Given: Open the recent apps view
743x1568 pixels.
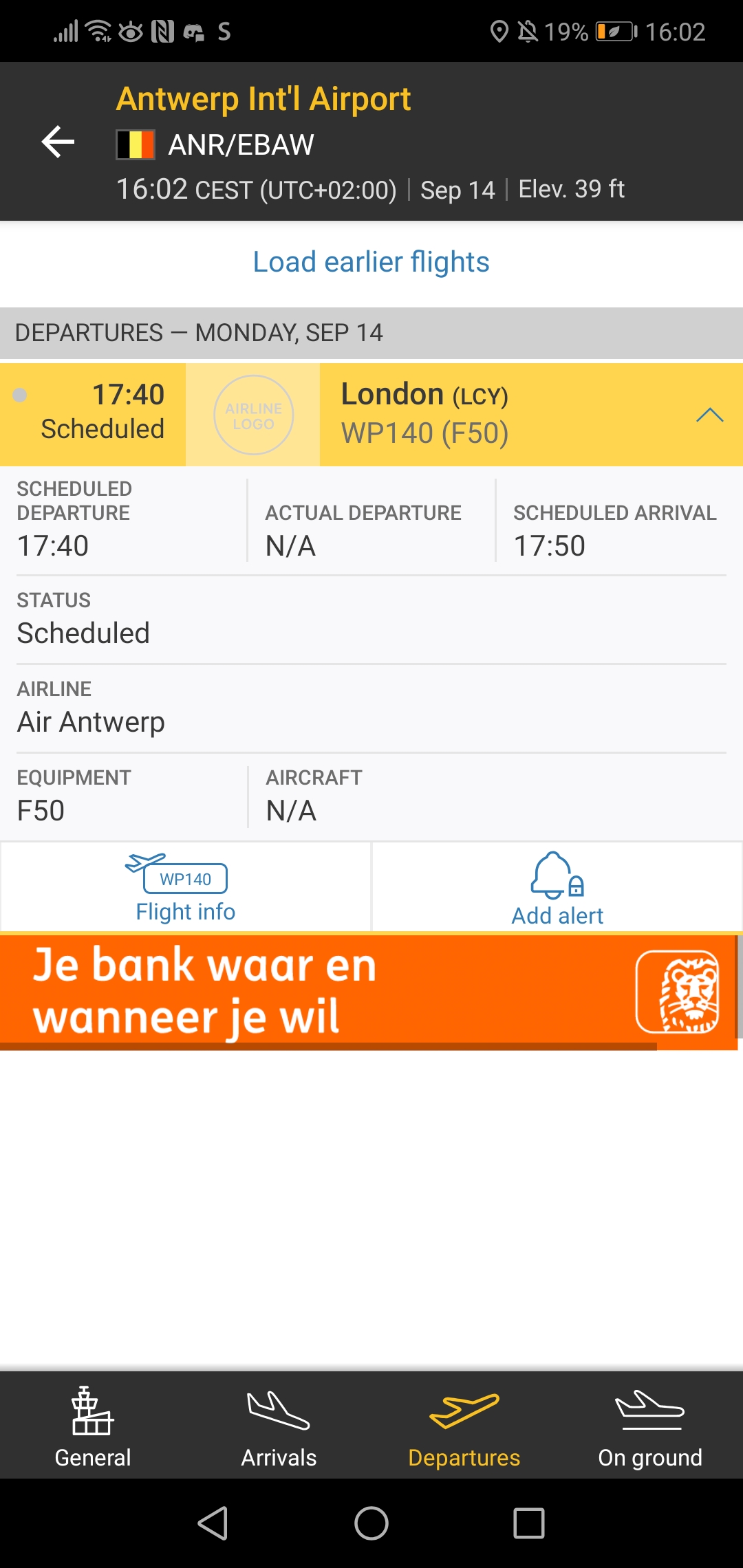Looking at the screenshot, I should (x=529, y=1523).
